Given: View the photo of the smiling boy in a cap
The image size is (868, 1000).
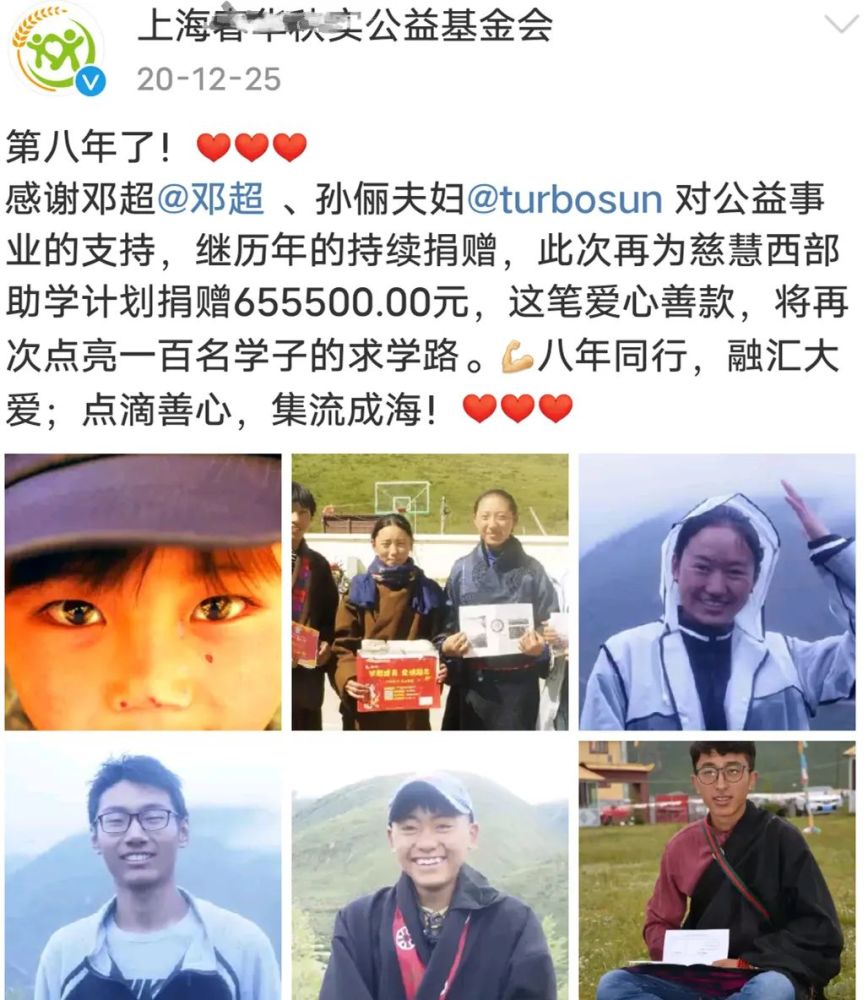Looking at the screenshot, I should 430,870.
